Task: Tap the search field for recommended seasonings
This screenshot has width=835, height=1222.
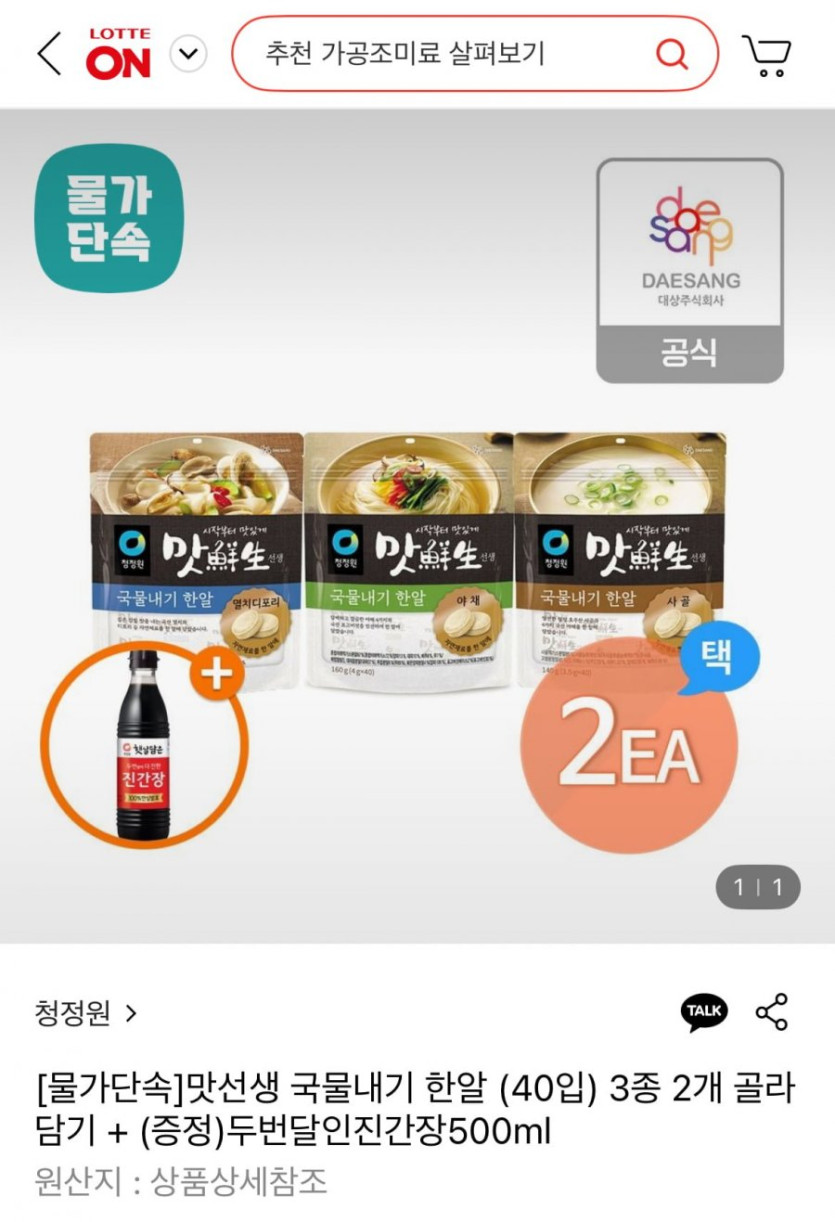Action: click(440, 53)
